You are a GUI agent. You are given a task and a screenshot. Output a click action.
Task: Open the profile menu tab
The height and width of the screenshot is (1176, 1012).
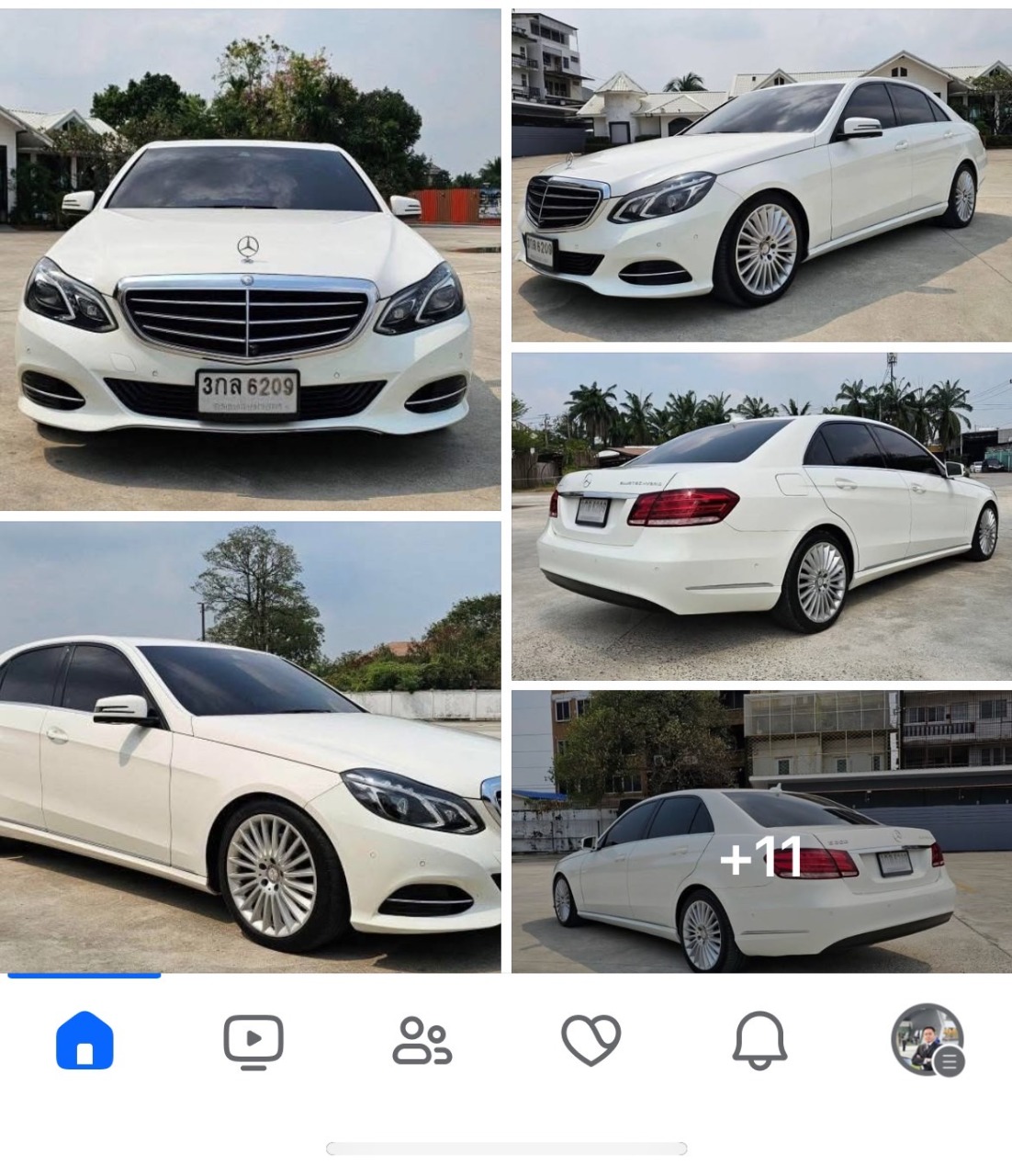[x=928, y=1039]
